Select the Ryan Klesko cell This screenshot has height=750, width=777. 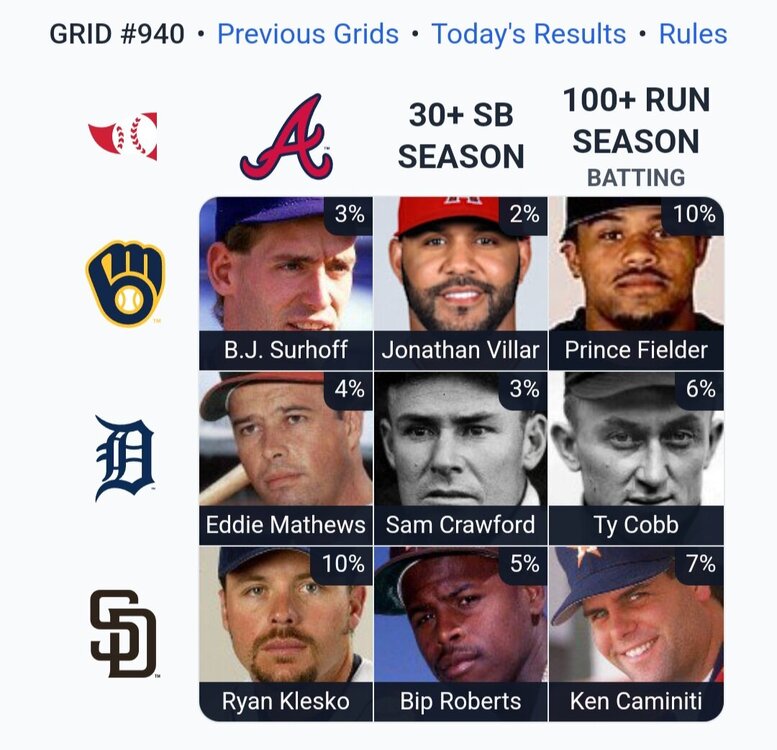coord(286,633)
